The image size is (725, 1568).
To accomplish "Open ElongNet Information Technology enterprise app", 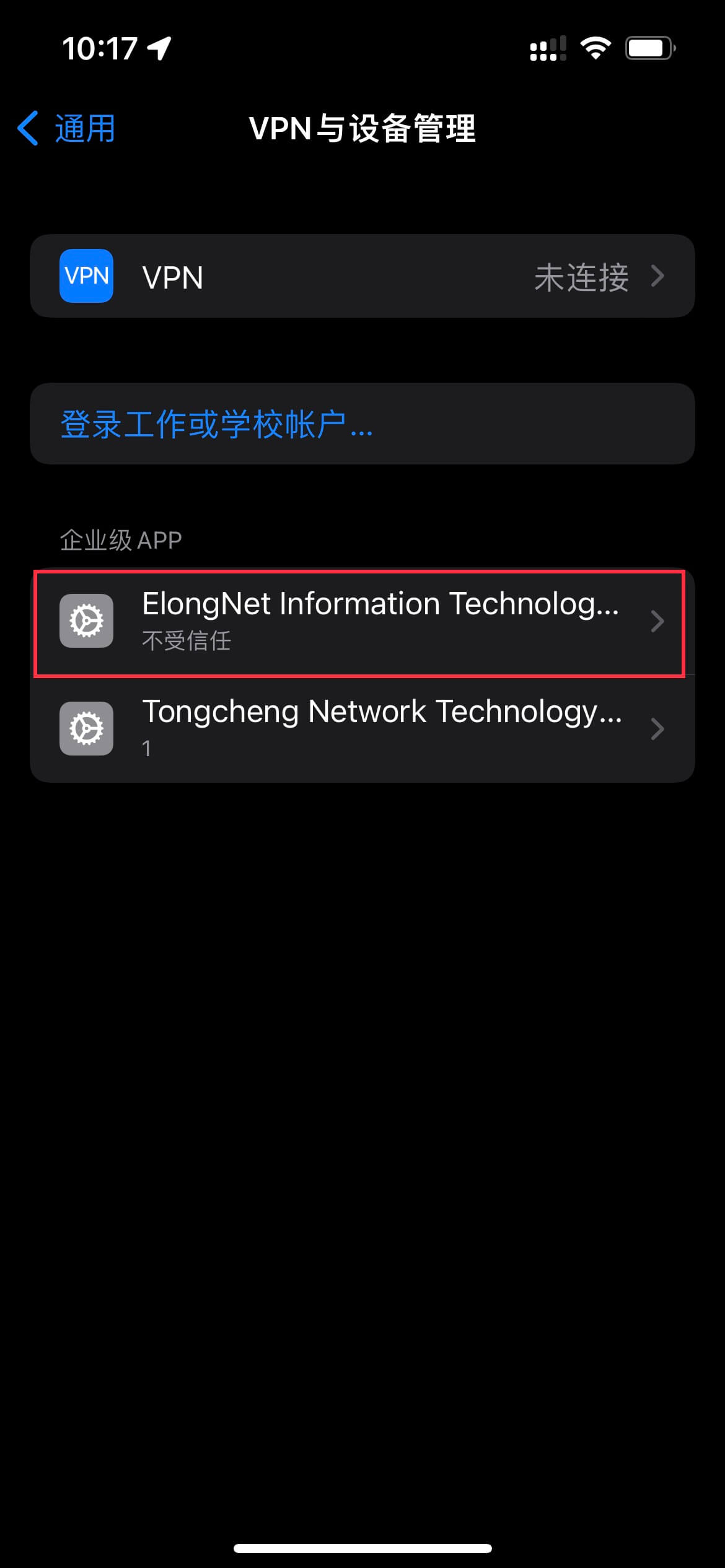I will click(362, 622).
